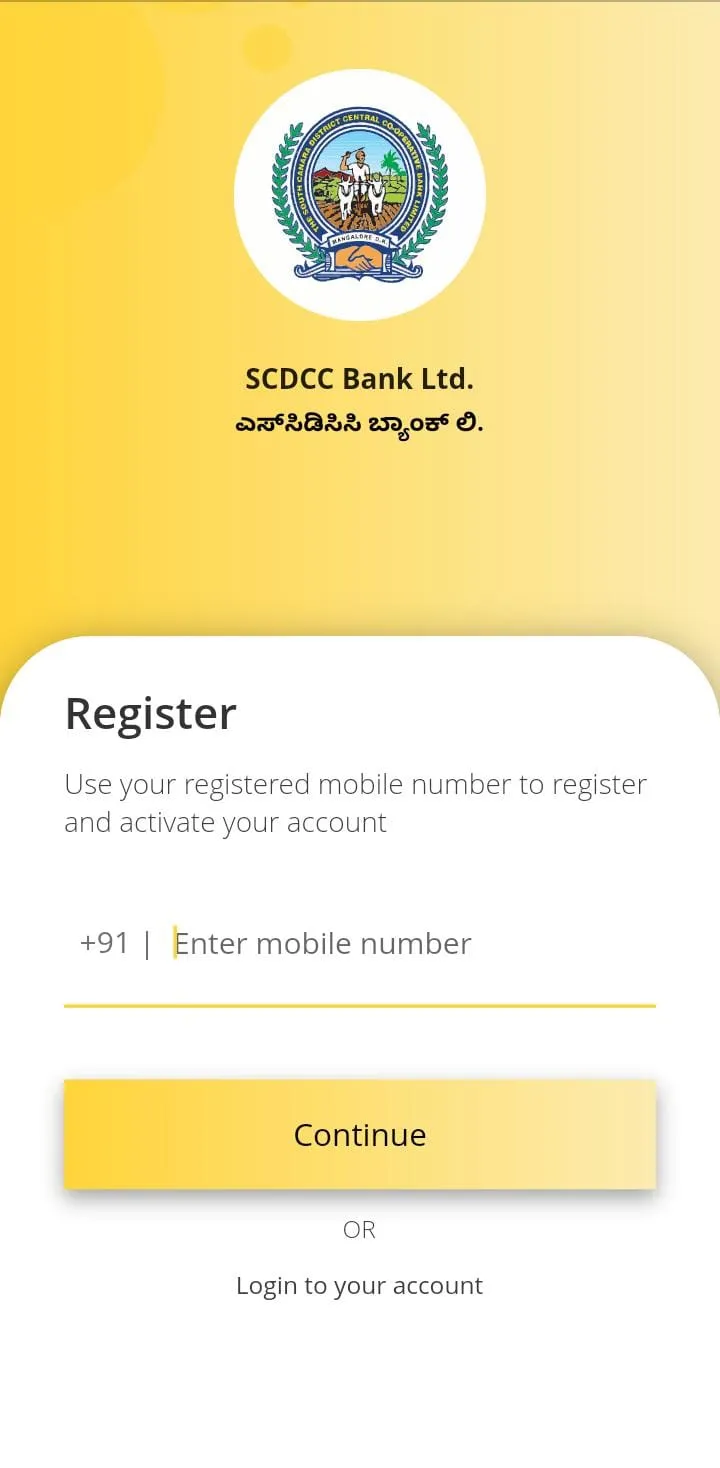The height and width of the screenshot is (1468, 720).
Task: Tap the OR divider label
Action: [x=360, y=1229]
